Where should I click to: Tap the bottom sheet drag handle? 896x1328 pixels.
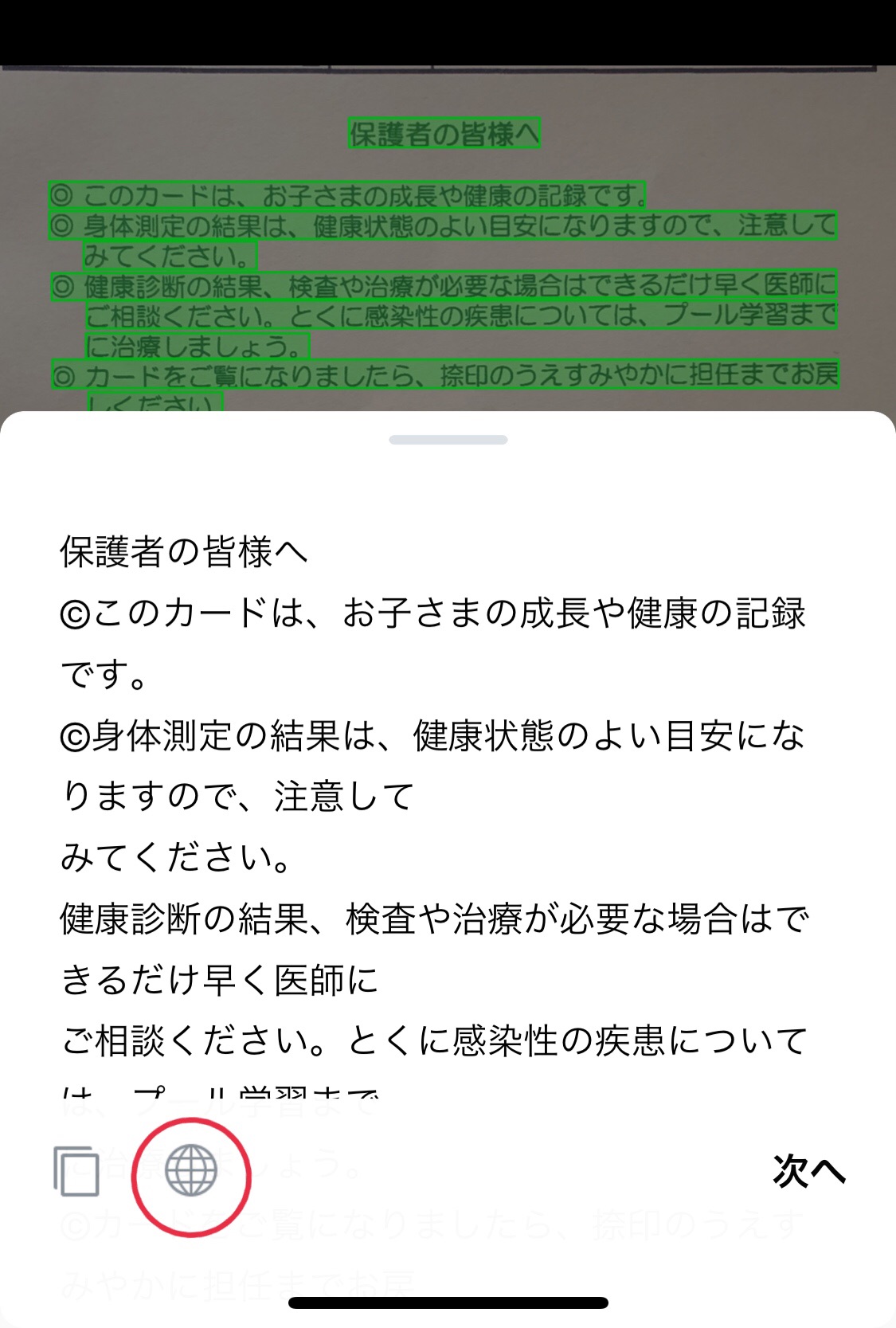click(448, 440)
